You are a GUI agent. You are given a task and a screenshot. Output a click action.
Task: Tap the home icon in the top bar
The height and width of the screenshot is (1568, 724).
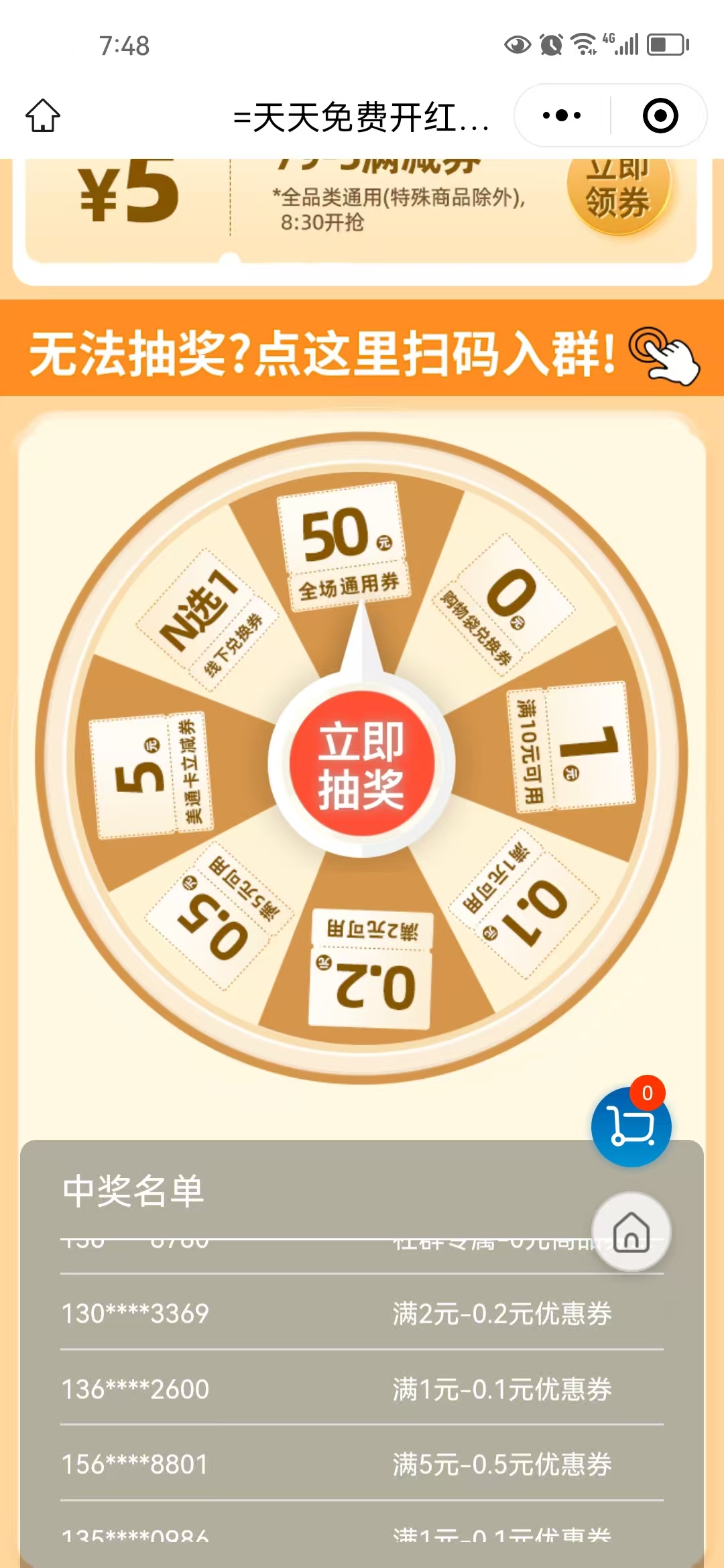point(43,115)
